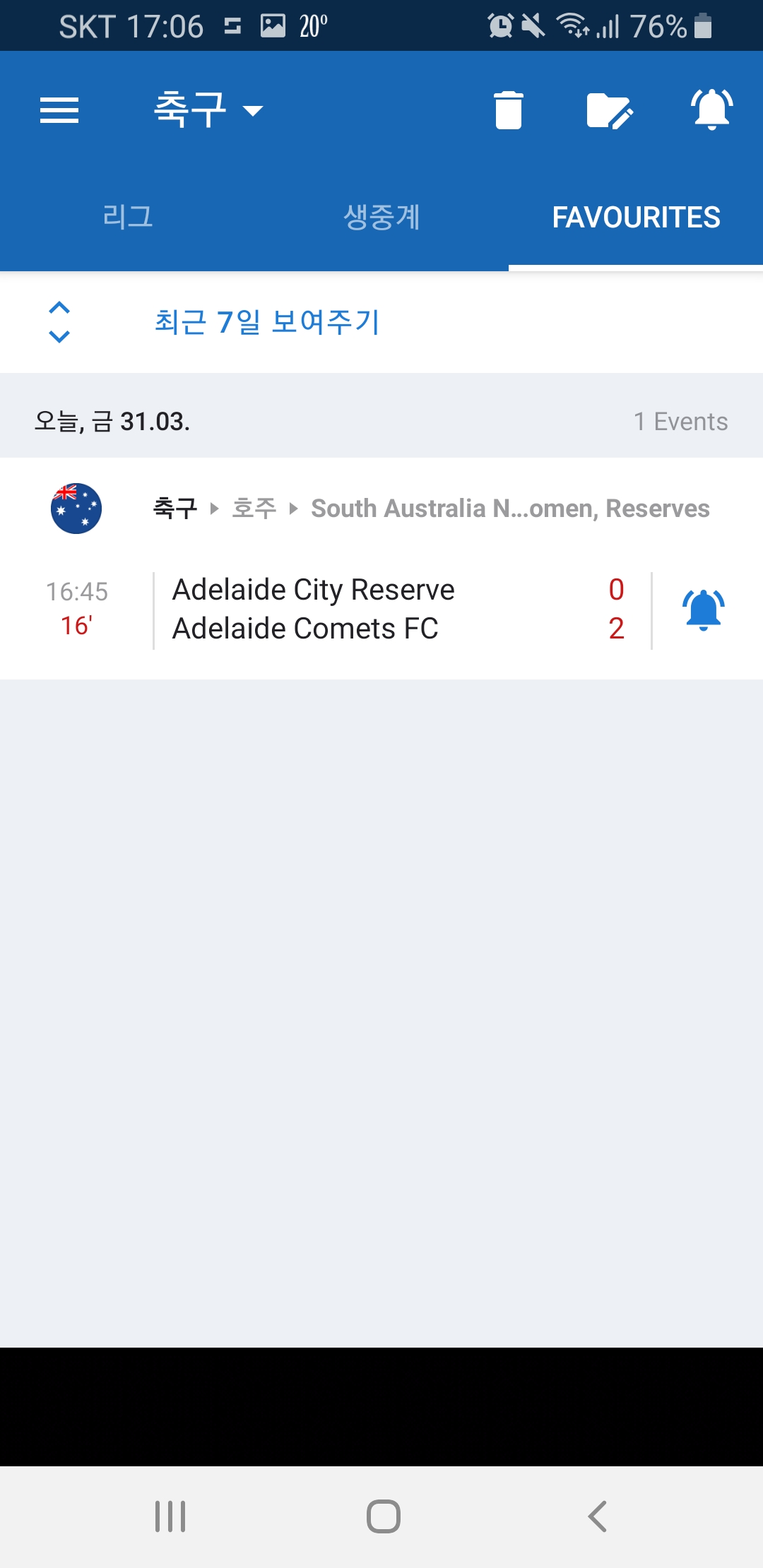Open recent apps from the navigation bar

tap(170, 1516)
